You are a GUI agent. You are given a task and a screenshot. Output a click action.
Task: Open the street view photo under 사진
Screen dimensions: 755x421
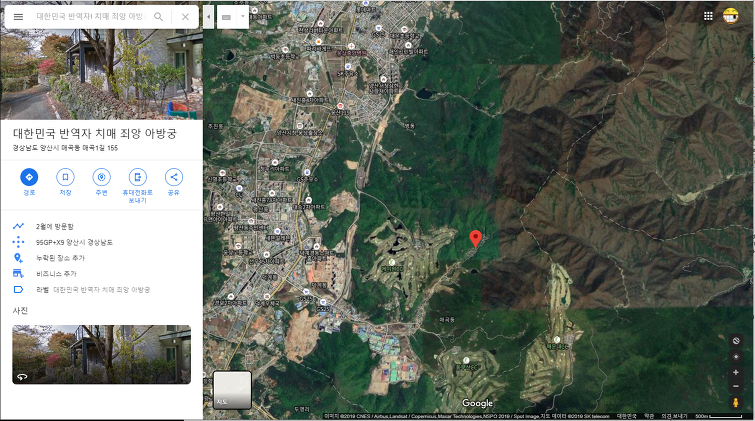(x=101, y=354)
